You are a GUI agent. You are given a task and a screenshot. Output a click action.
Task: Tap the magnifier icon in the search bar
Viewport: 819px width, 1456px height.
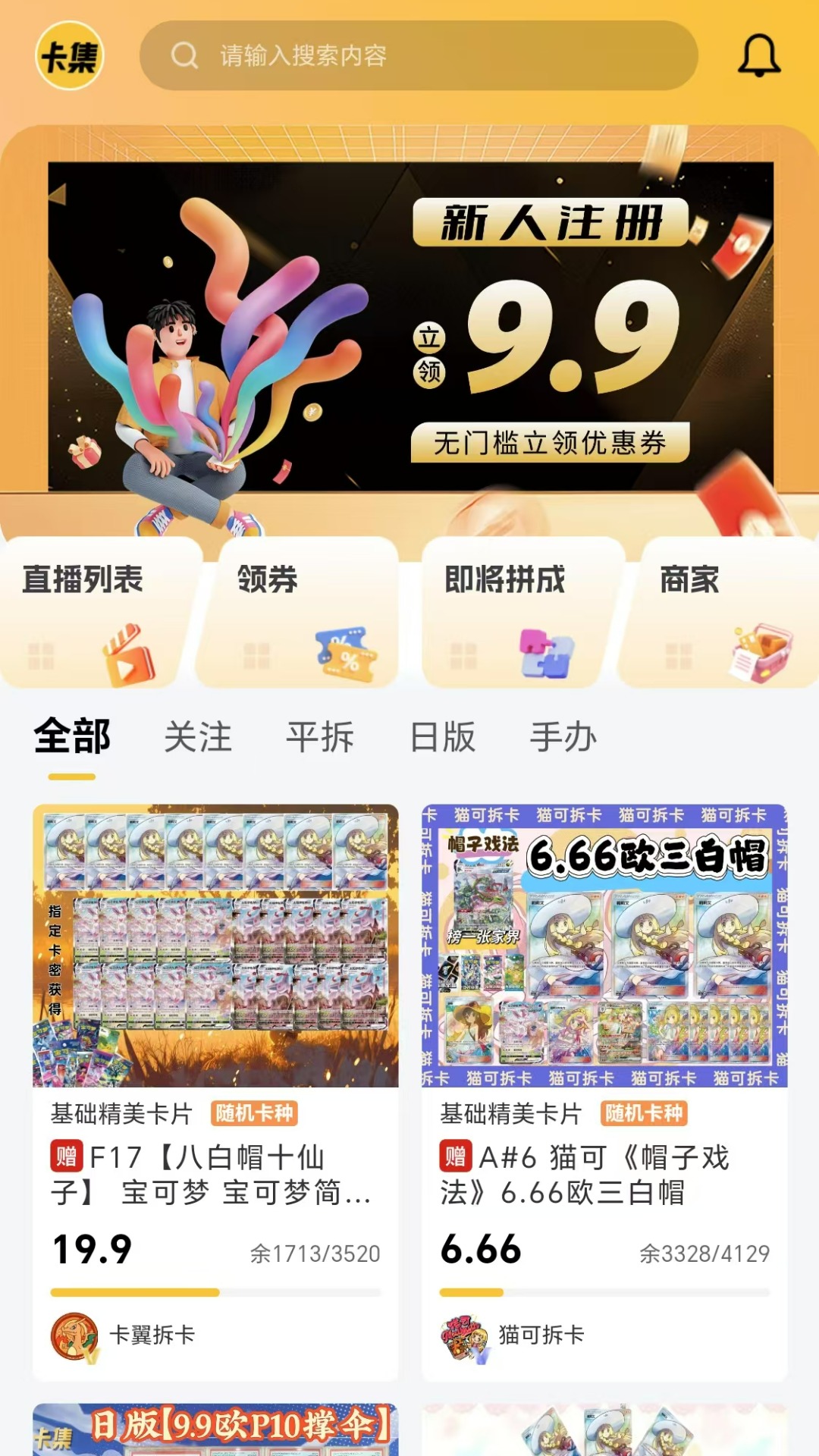182,55
